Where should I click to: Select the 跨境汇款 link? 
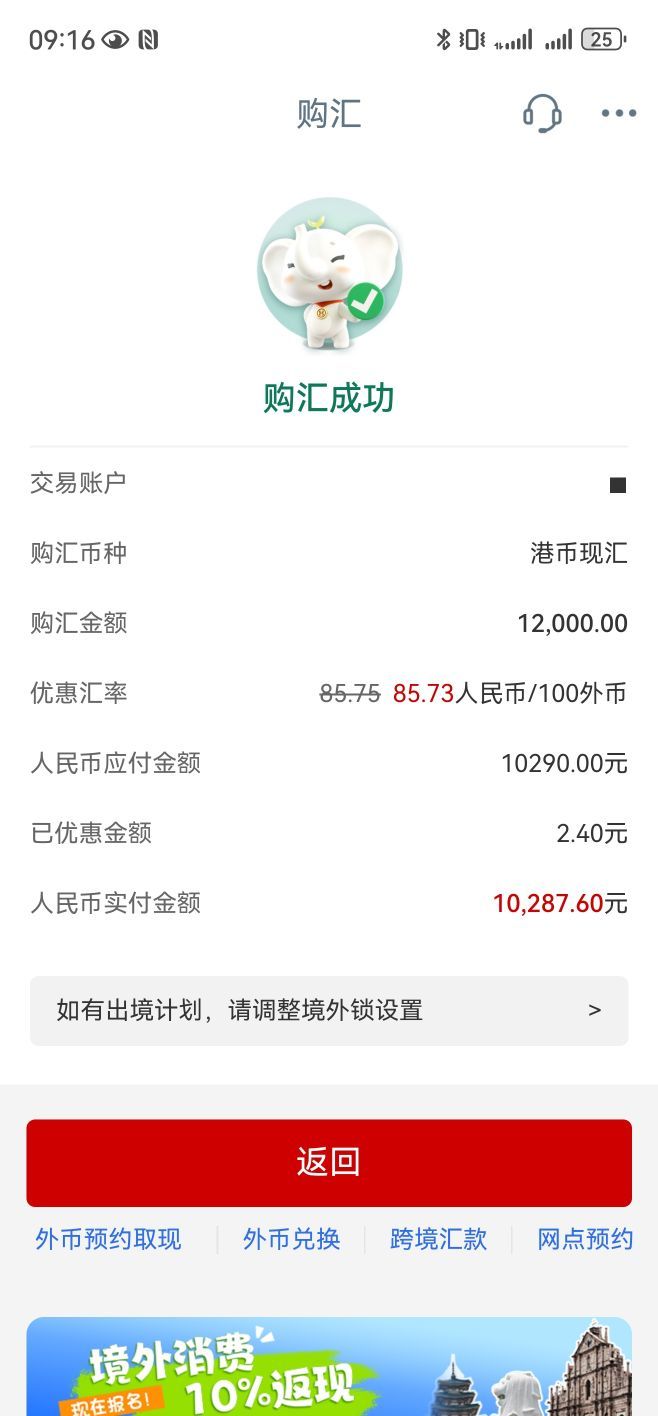click(x=438, y=1240)
